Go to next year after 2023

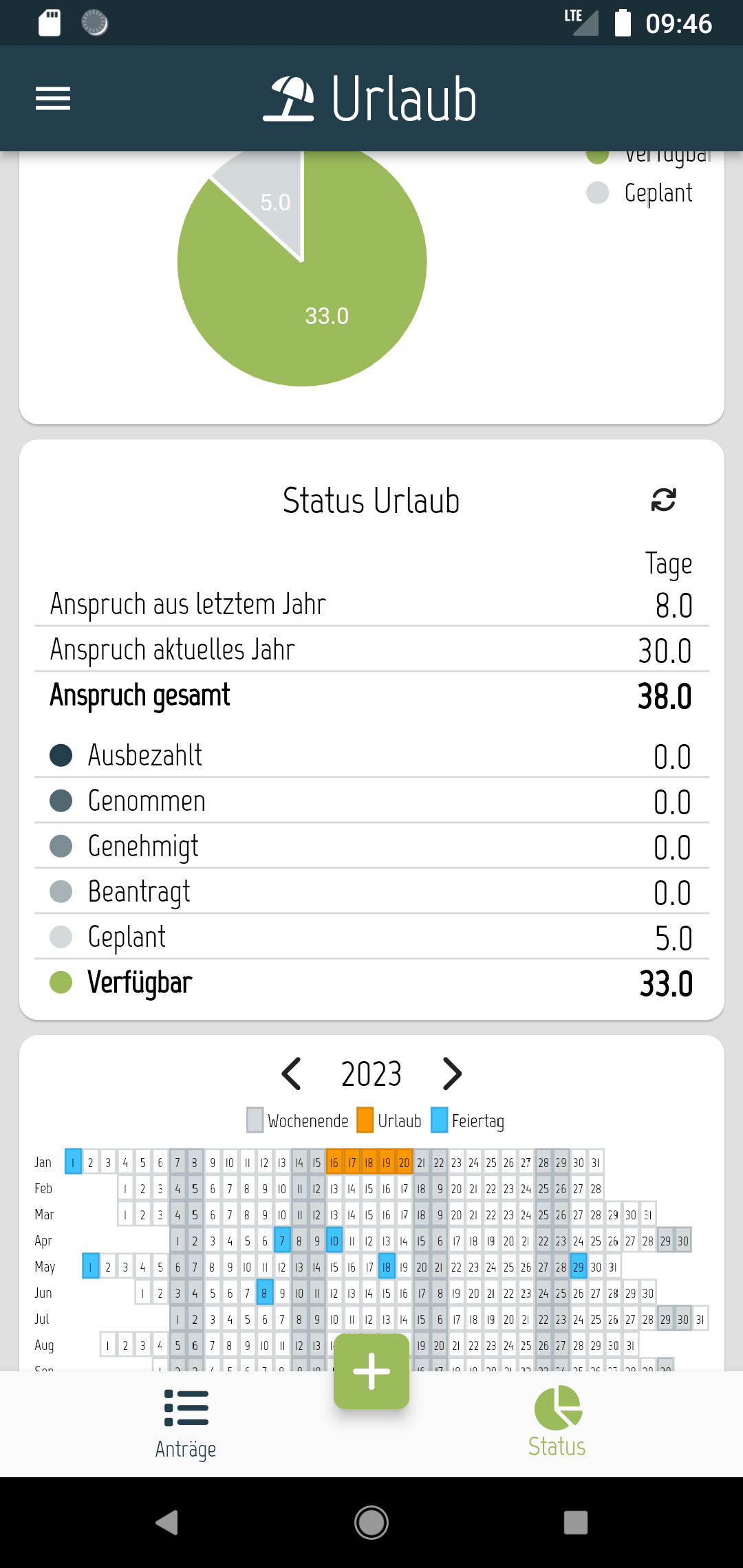pos(451,1074)
